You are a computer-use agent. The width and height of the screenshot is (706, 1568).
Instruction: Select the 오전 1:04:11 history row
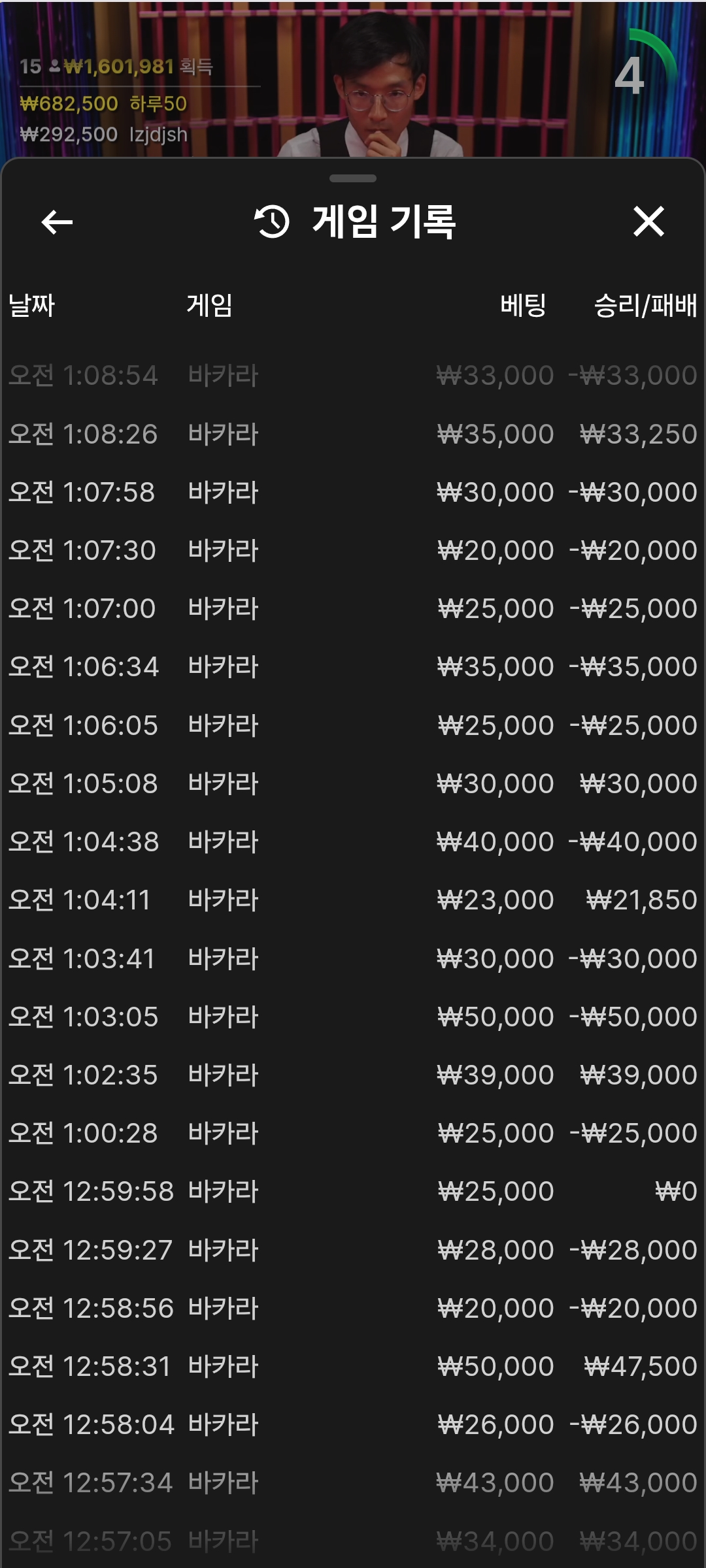coord(353,900)
